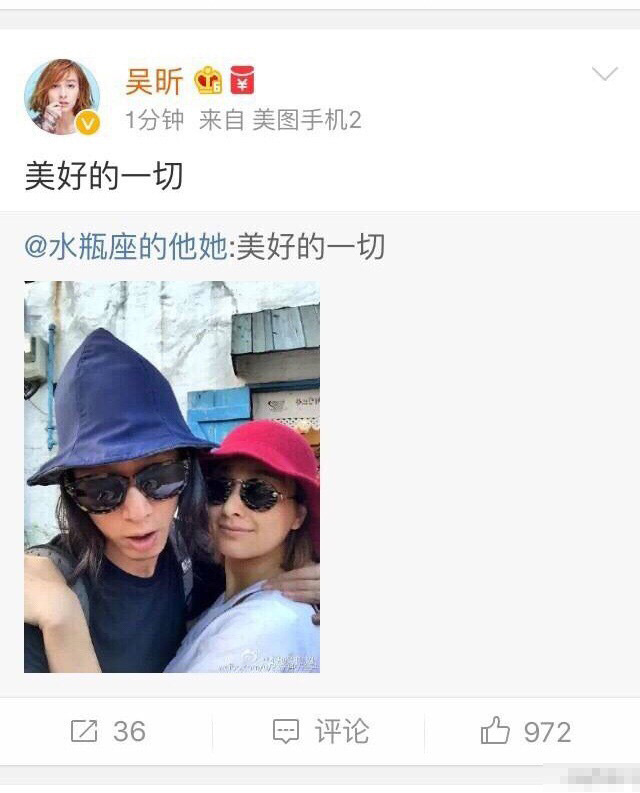Repost this Weibo with 36 shares
Screen dimensions: 640x793
click(108, 731)
